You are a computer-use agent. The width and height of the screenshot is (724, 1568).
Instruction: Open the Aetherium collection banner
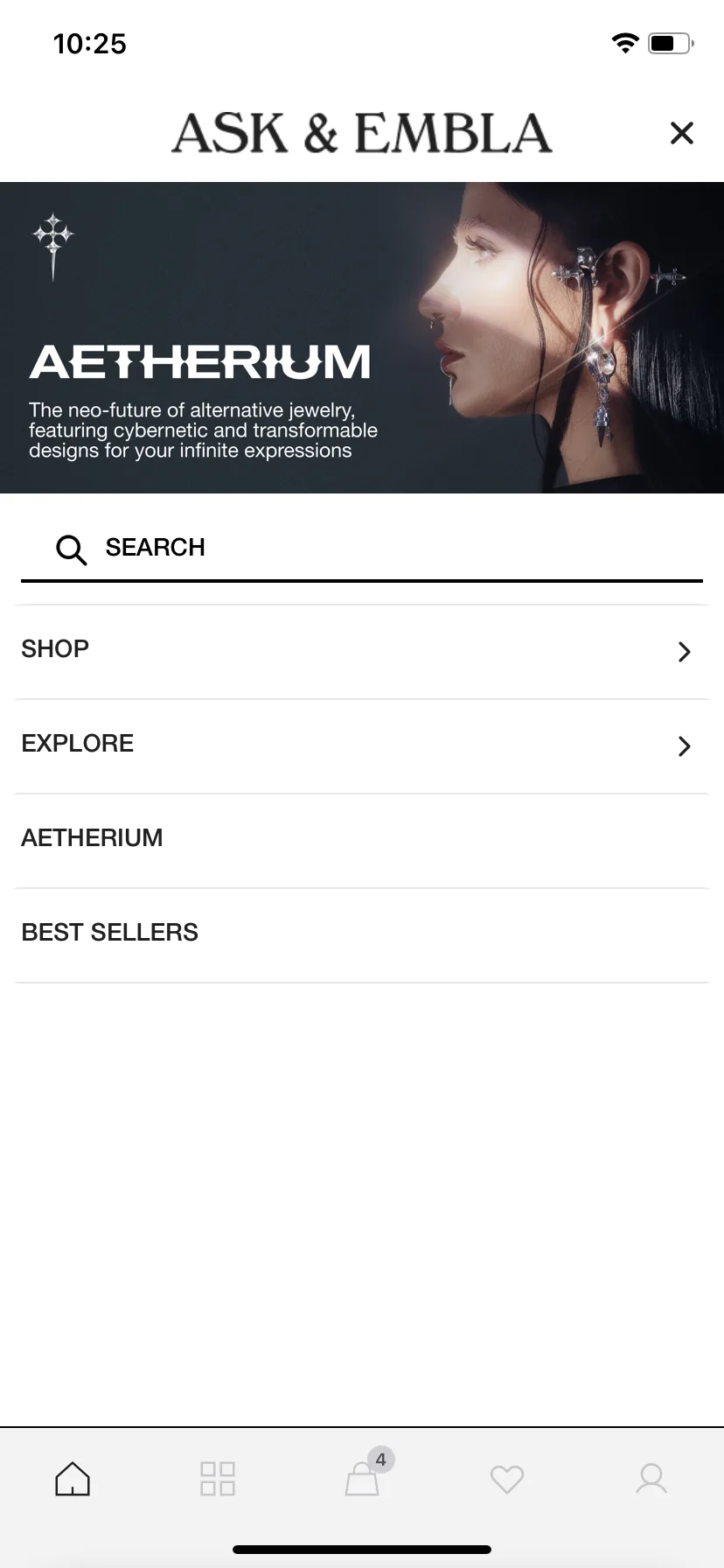point(362,338)
